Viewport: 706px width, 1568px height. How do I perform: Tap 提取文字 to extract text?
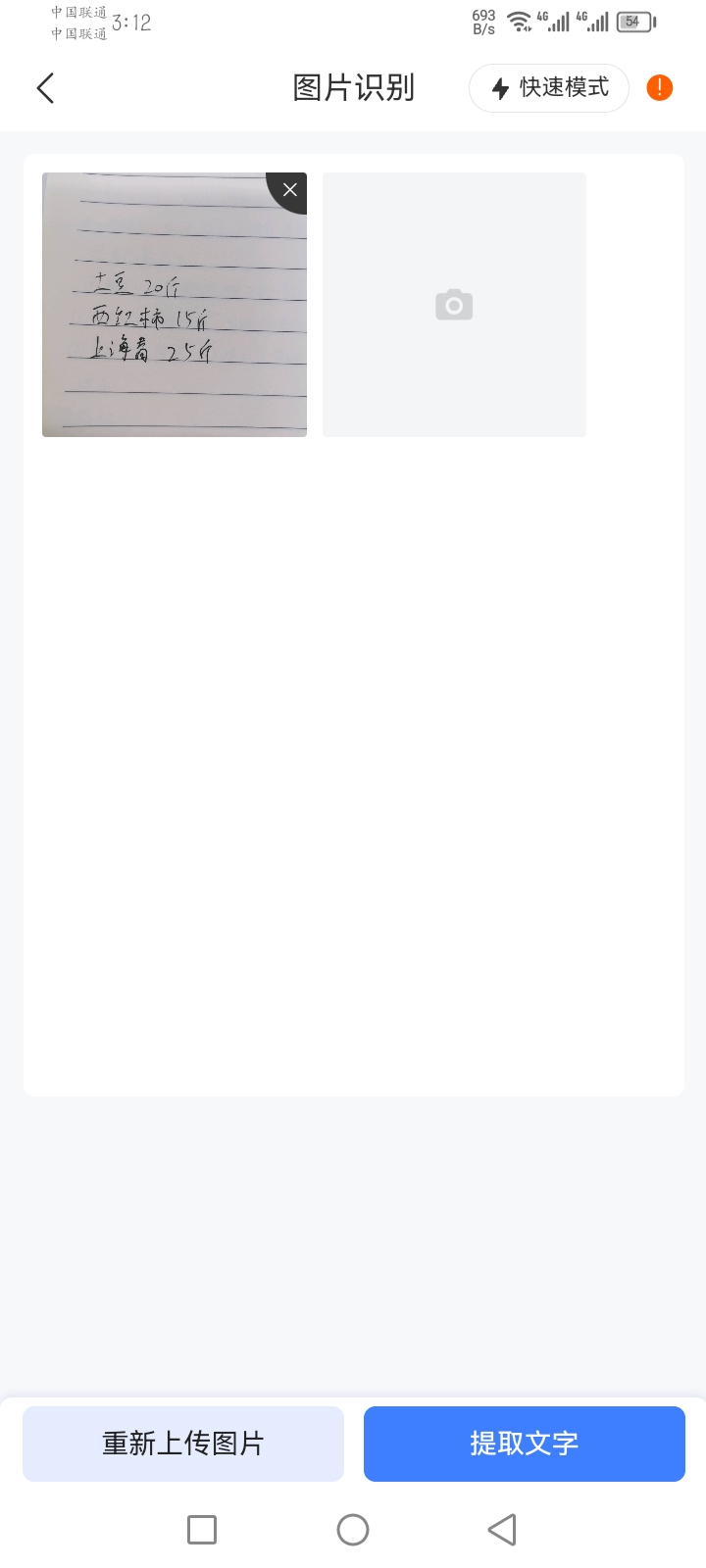coord(525,1444)
